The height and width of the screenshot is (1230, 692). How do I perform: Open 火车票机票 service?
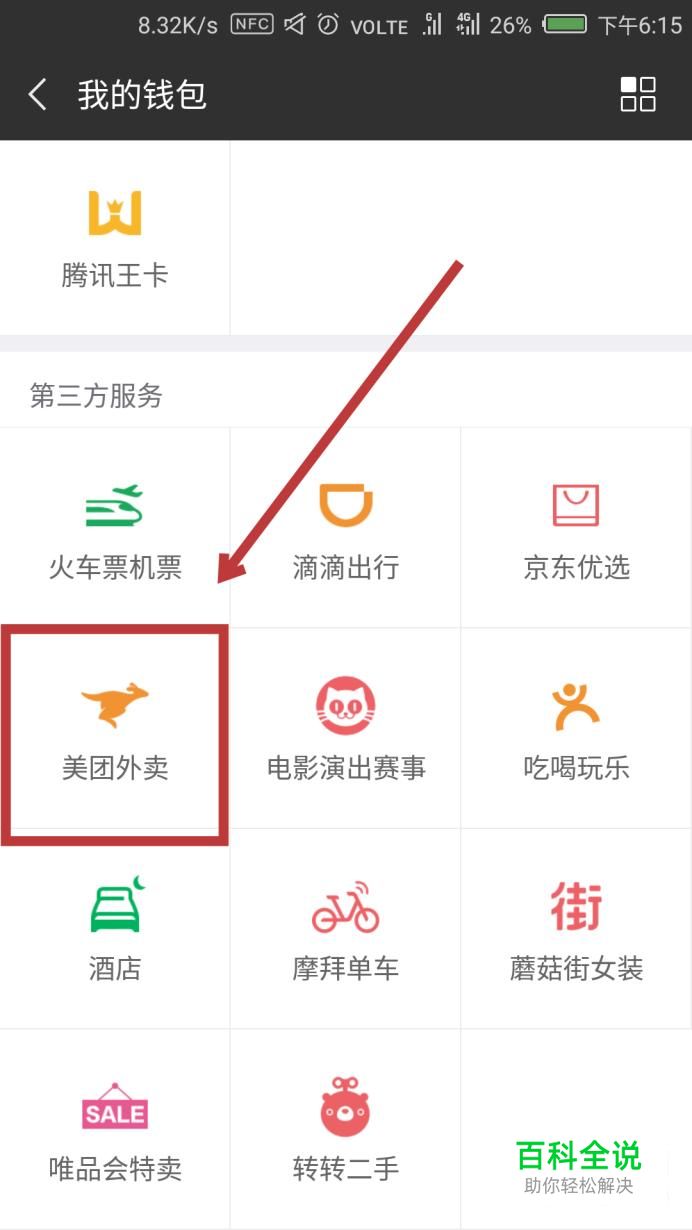pos(115,530)
